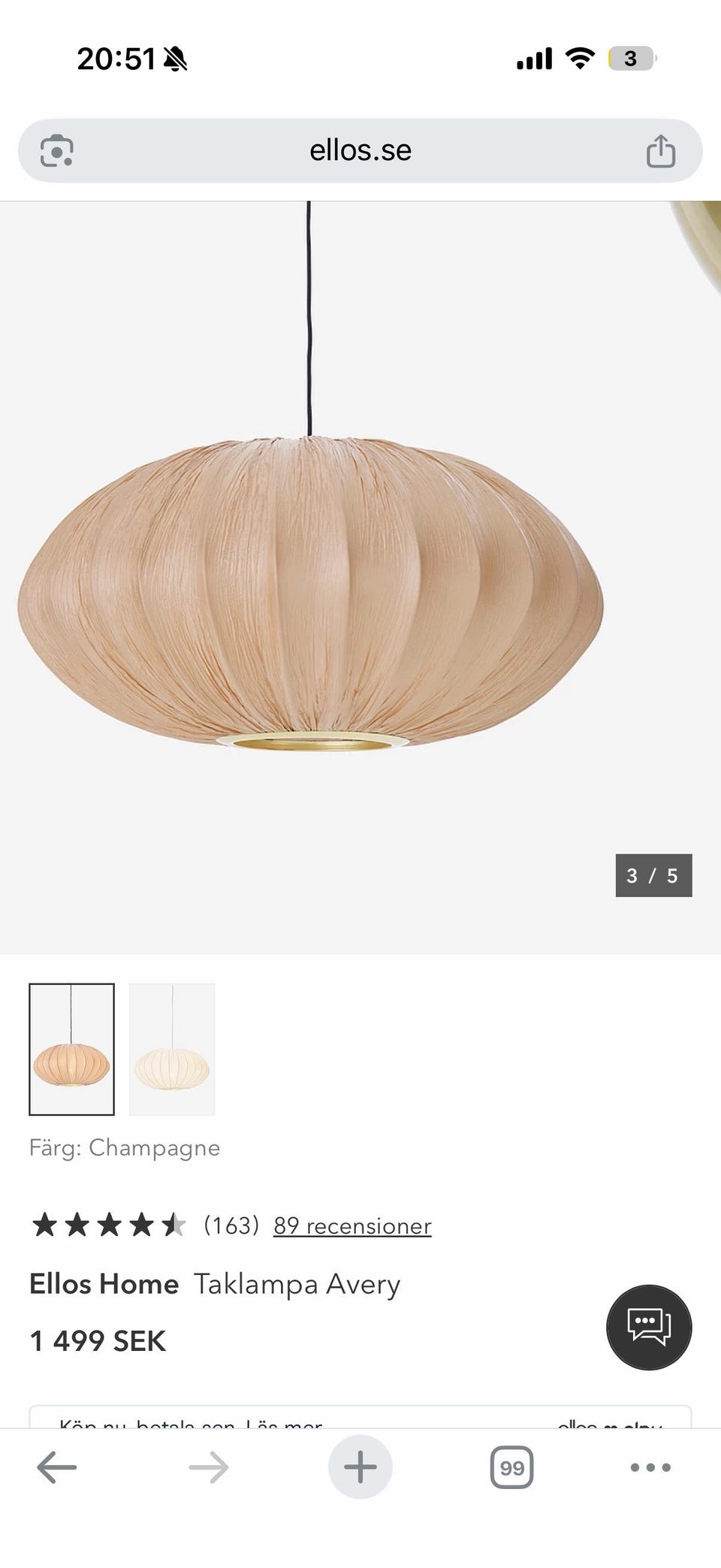Open the browser's three-dot menu
This screenshot has width=721, height=1568.
pos(650,1467)
